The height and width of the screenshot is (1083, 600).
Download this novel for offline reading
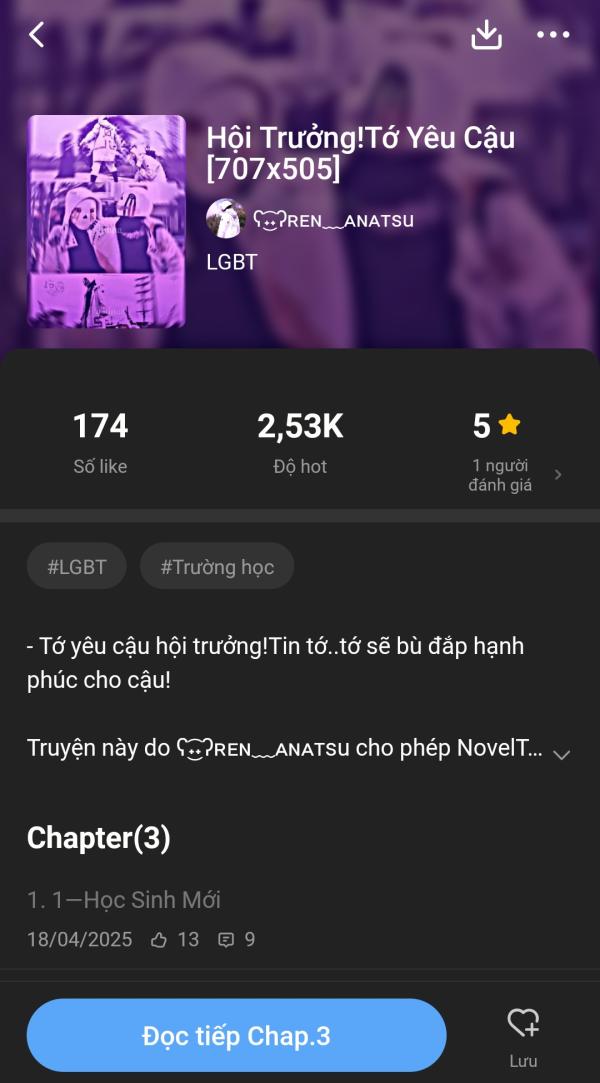point(486,35)
